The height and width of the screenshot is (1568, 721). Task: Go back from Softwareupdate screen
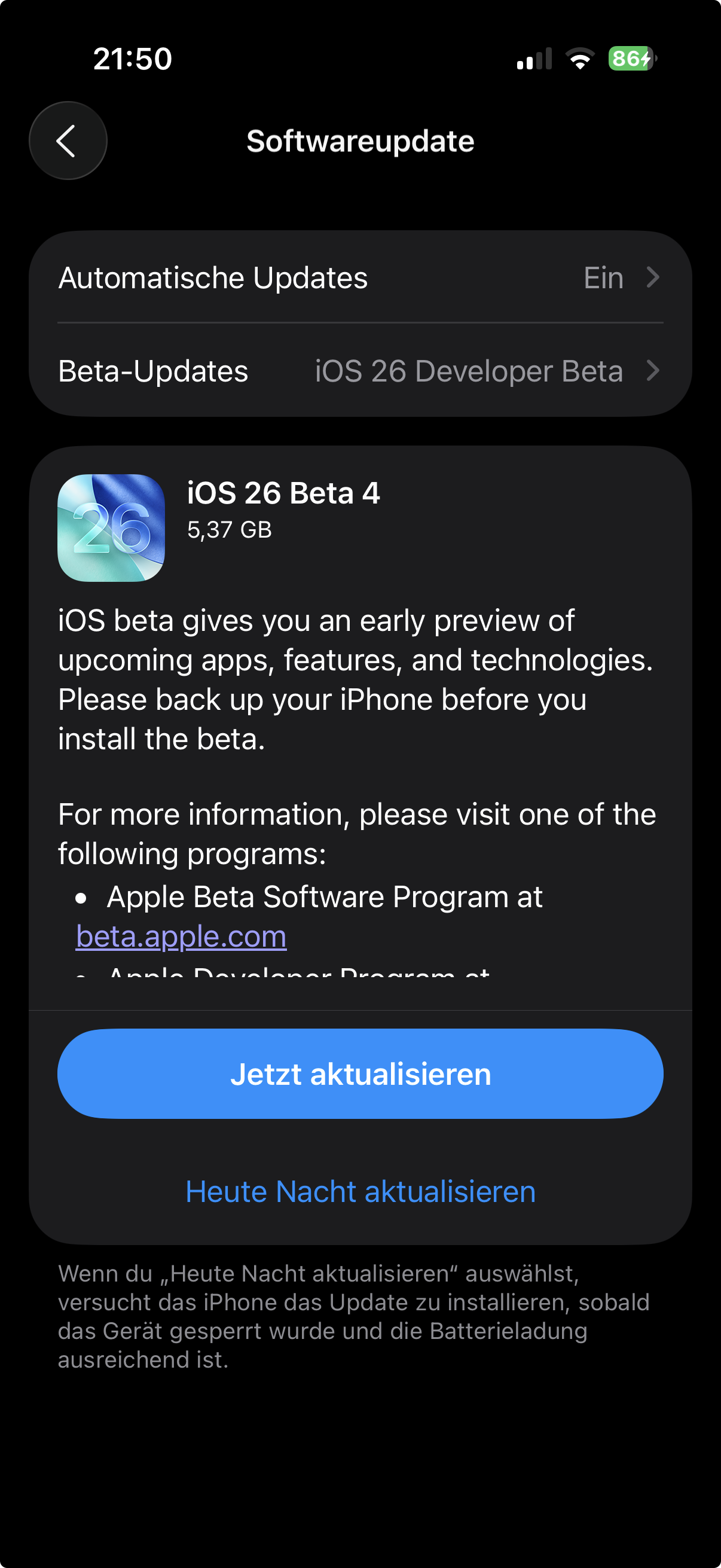coord(68,141)
